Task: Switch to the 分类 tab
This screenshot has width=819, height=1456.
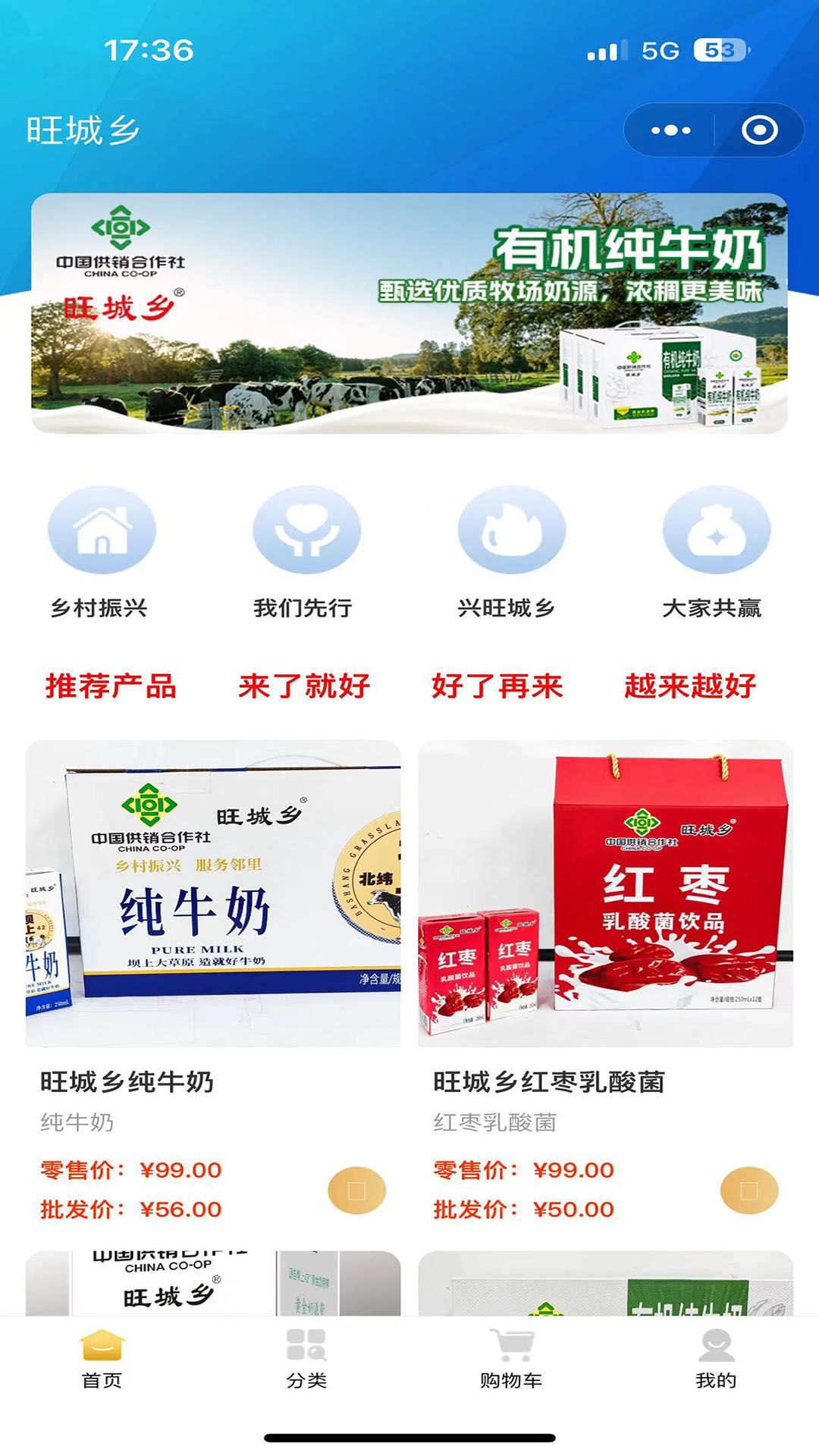Action: pos(306,1359)
